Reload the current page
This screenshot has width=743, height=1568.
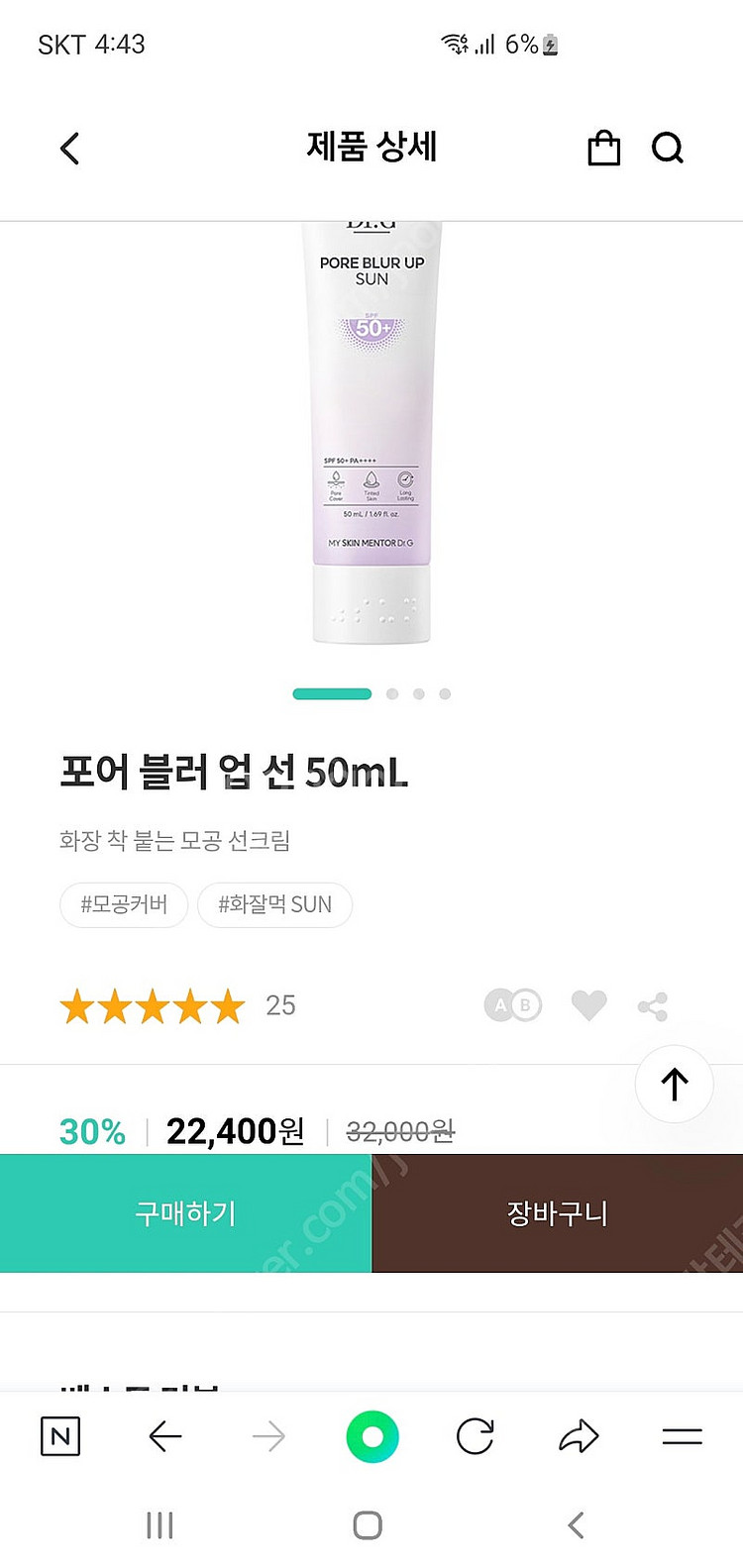tap(475, 1436)
